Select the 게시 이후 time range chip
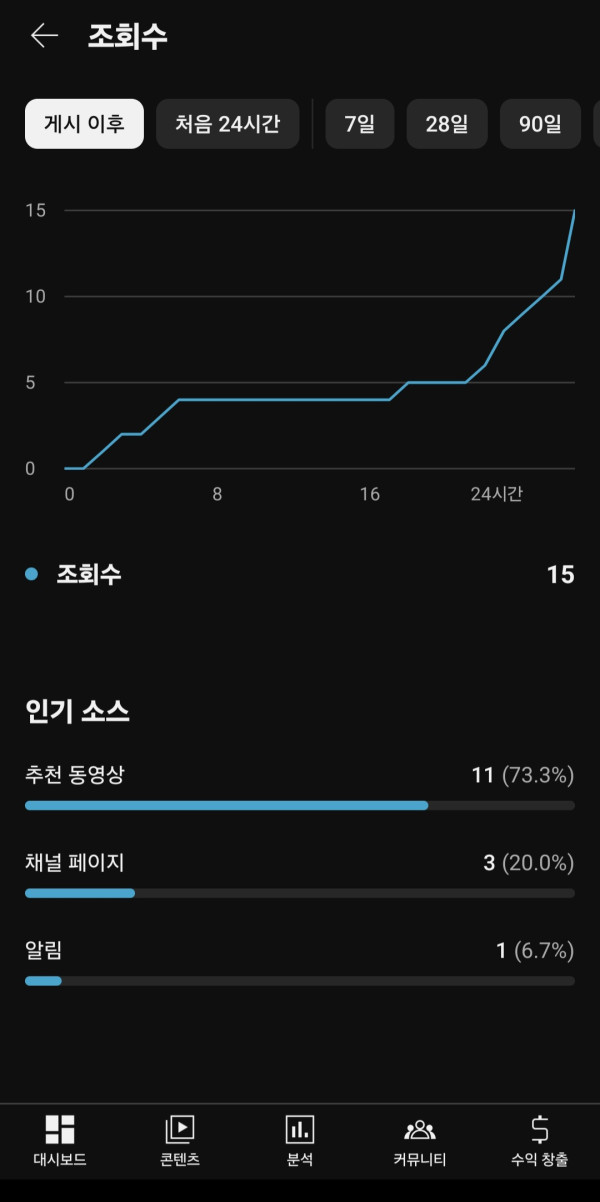 tap(84, 124)
